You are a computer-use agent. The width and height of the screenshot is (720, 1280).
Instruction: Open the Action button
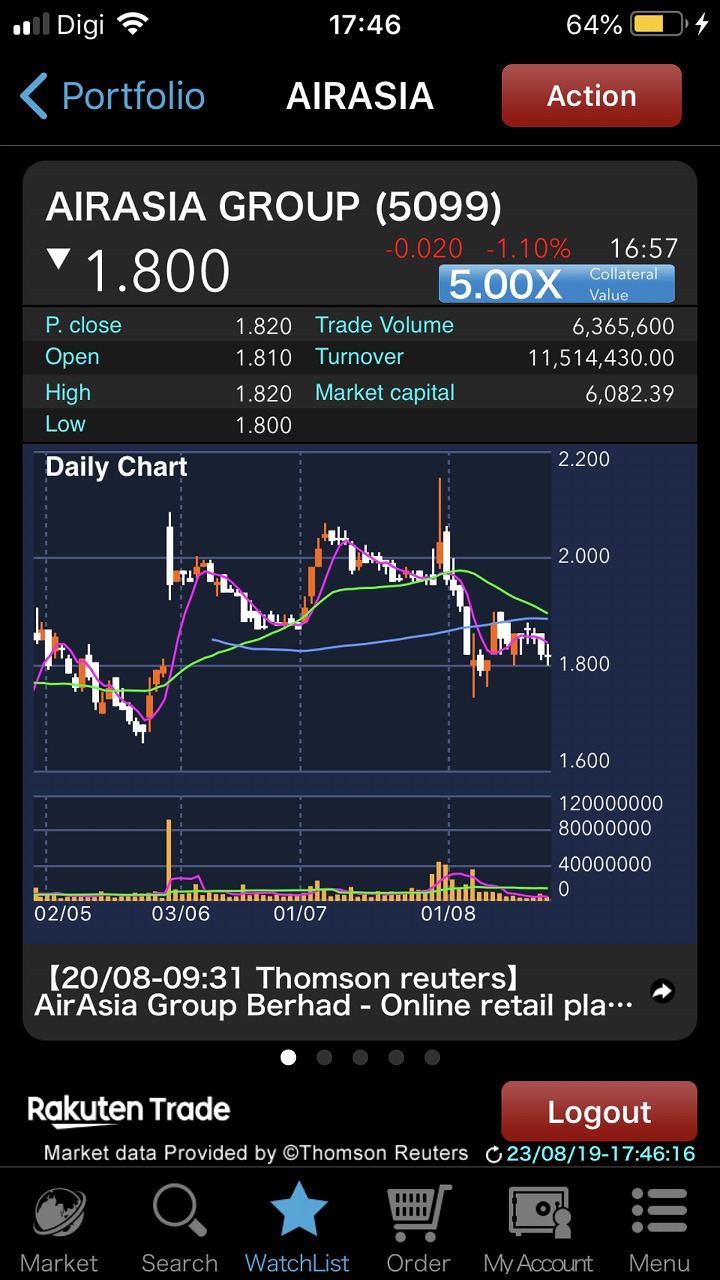tap(591, 96)
